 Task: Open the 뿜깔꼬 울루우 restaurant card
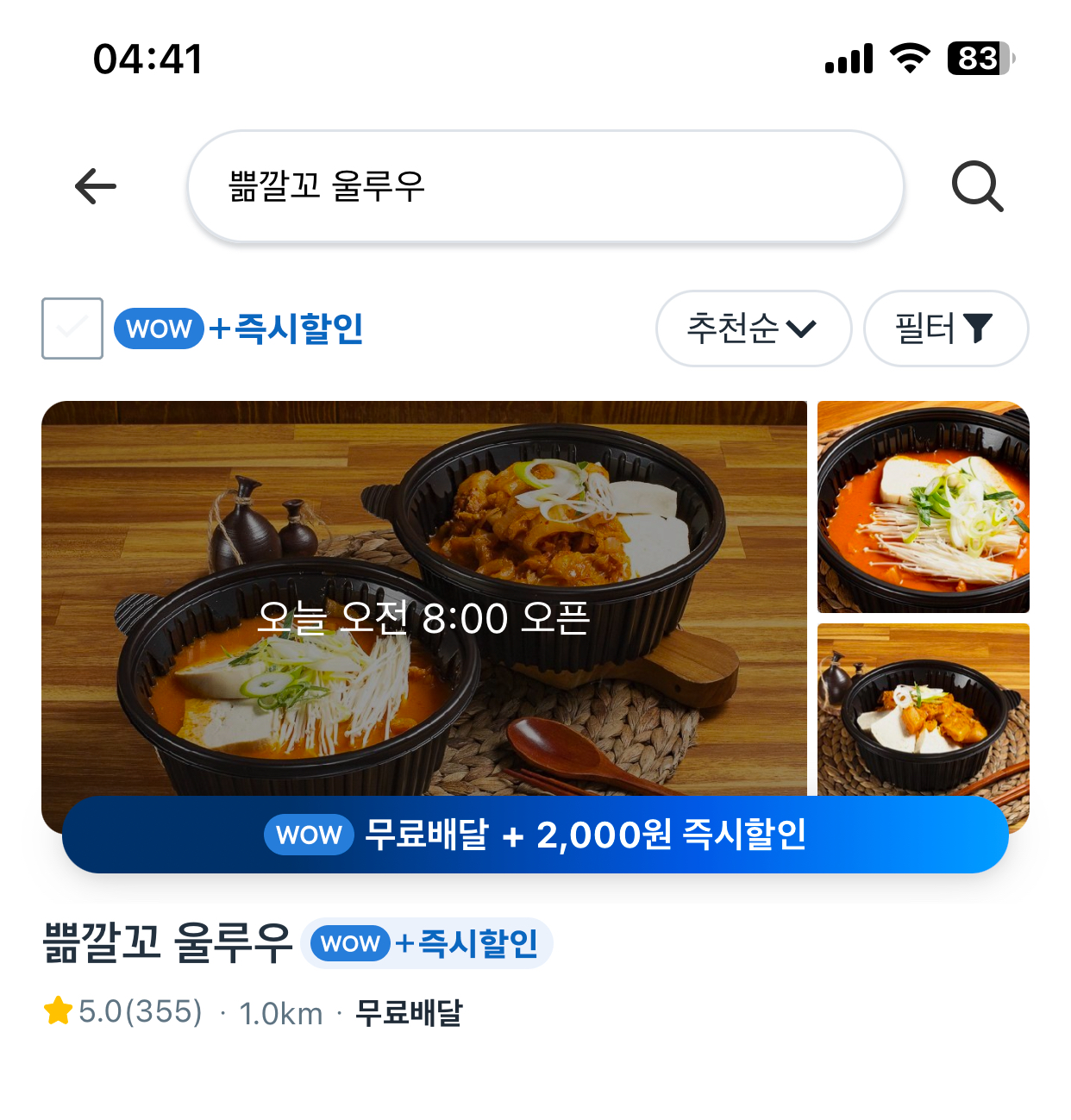pyautogui.click(x=535, y=717)
